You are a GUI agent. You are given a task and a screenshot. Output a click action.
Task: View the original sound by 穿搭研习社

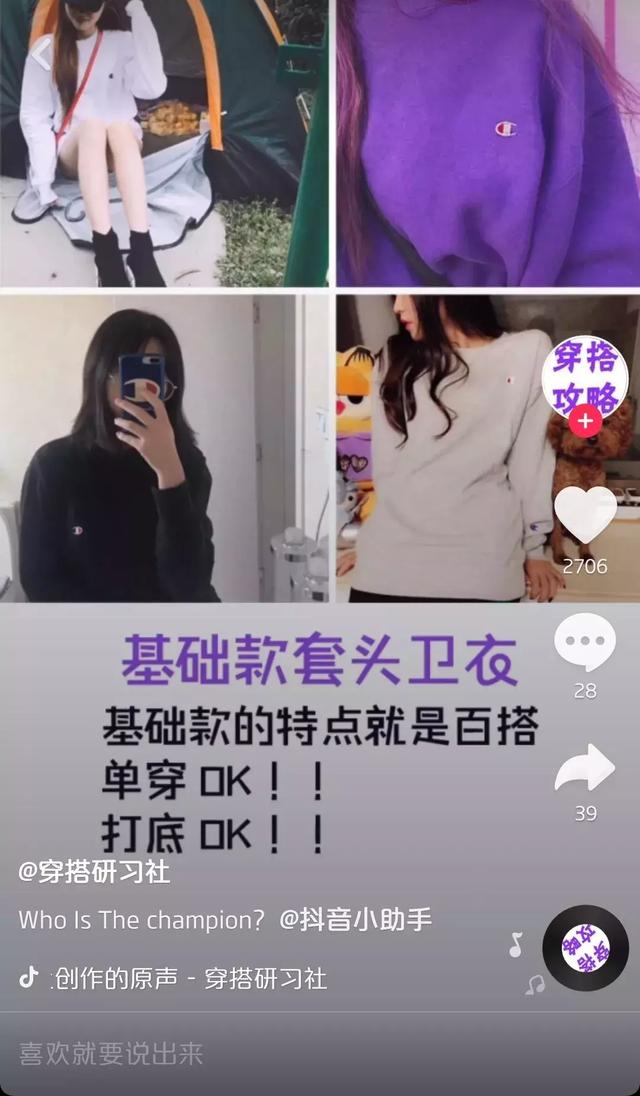coord(188,978)
